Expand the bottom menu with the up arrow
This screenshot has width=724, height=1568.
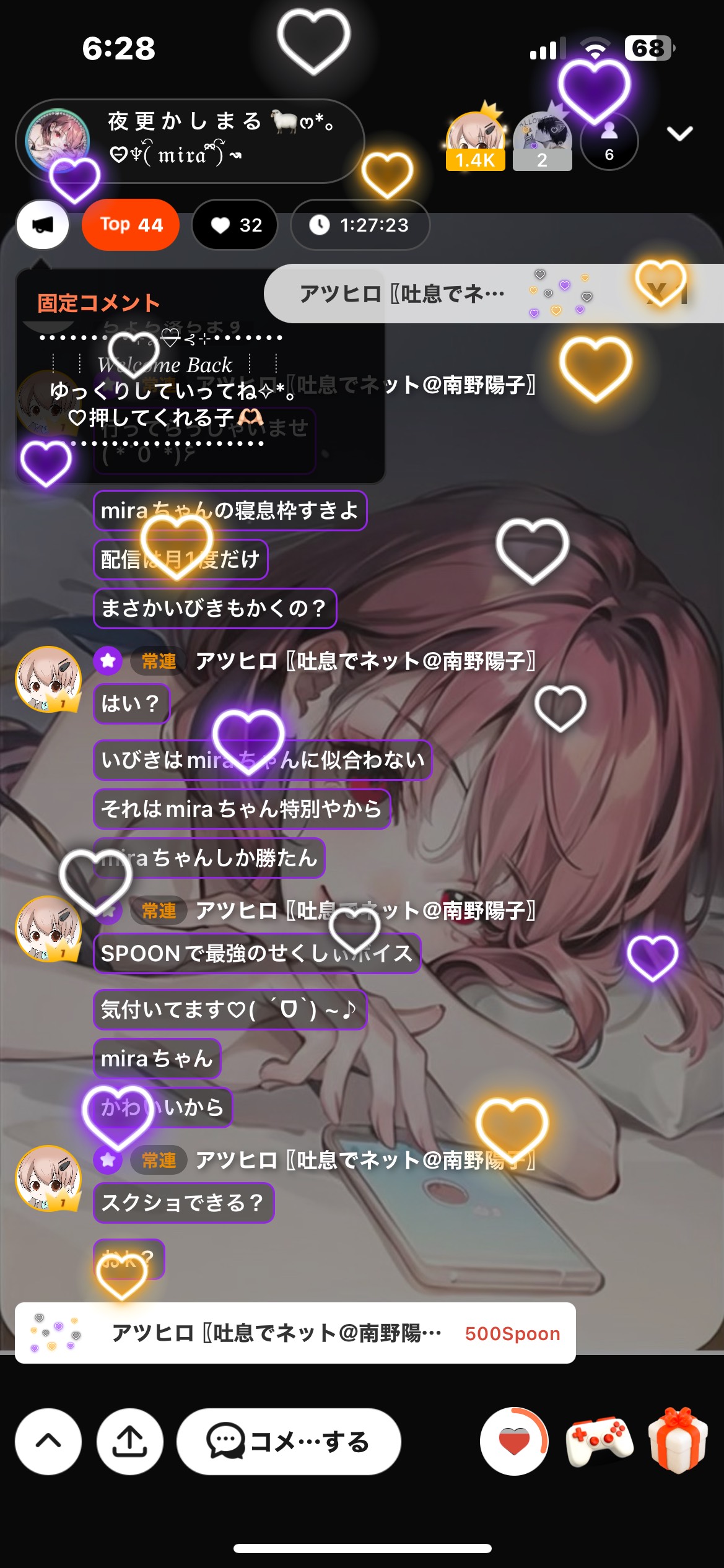[x=48, y=1441]
